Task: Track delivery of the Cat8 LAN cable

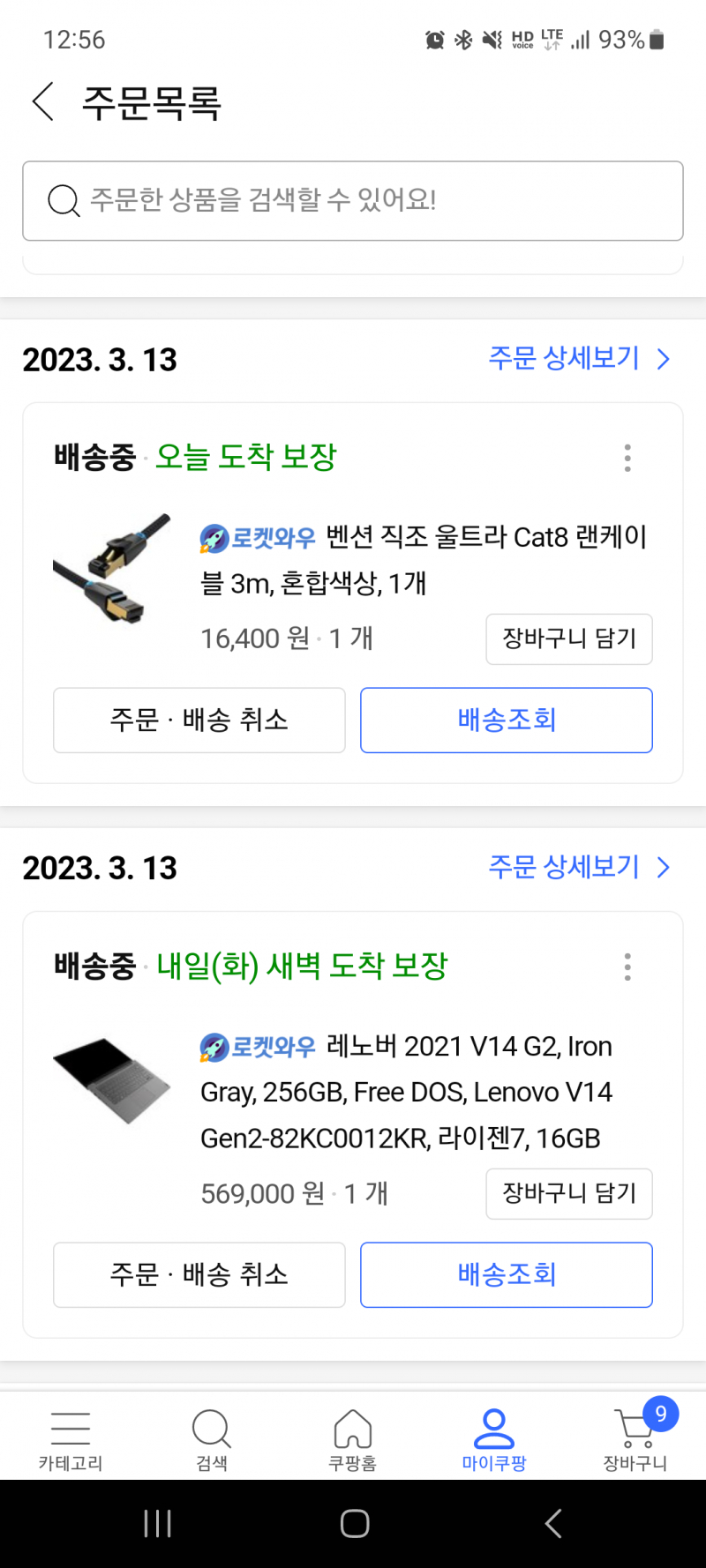Action: (506, 720)
